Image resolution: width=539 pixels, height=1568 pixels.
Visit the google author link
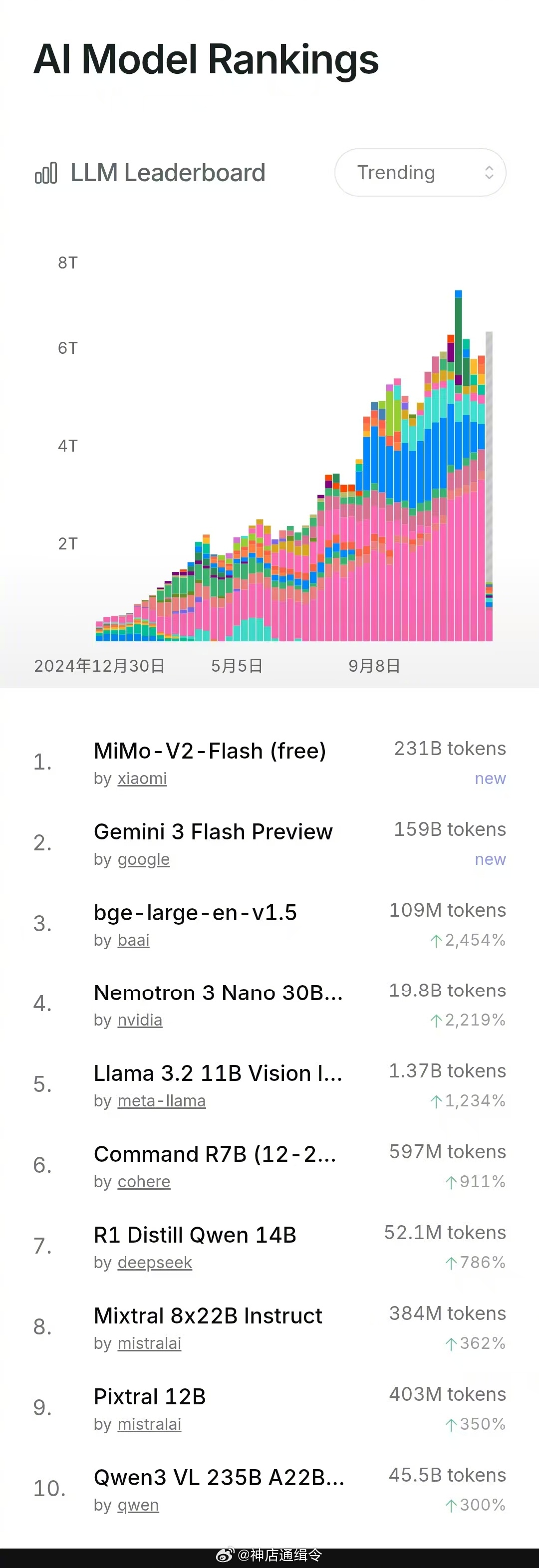tap(144, 859)
